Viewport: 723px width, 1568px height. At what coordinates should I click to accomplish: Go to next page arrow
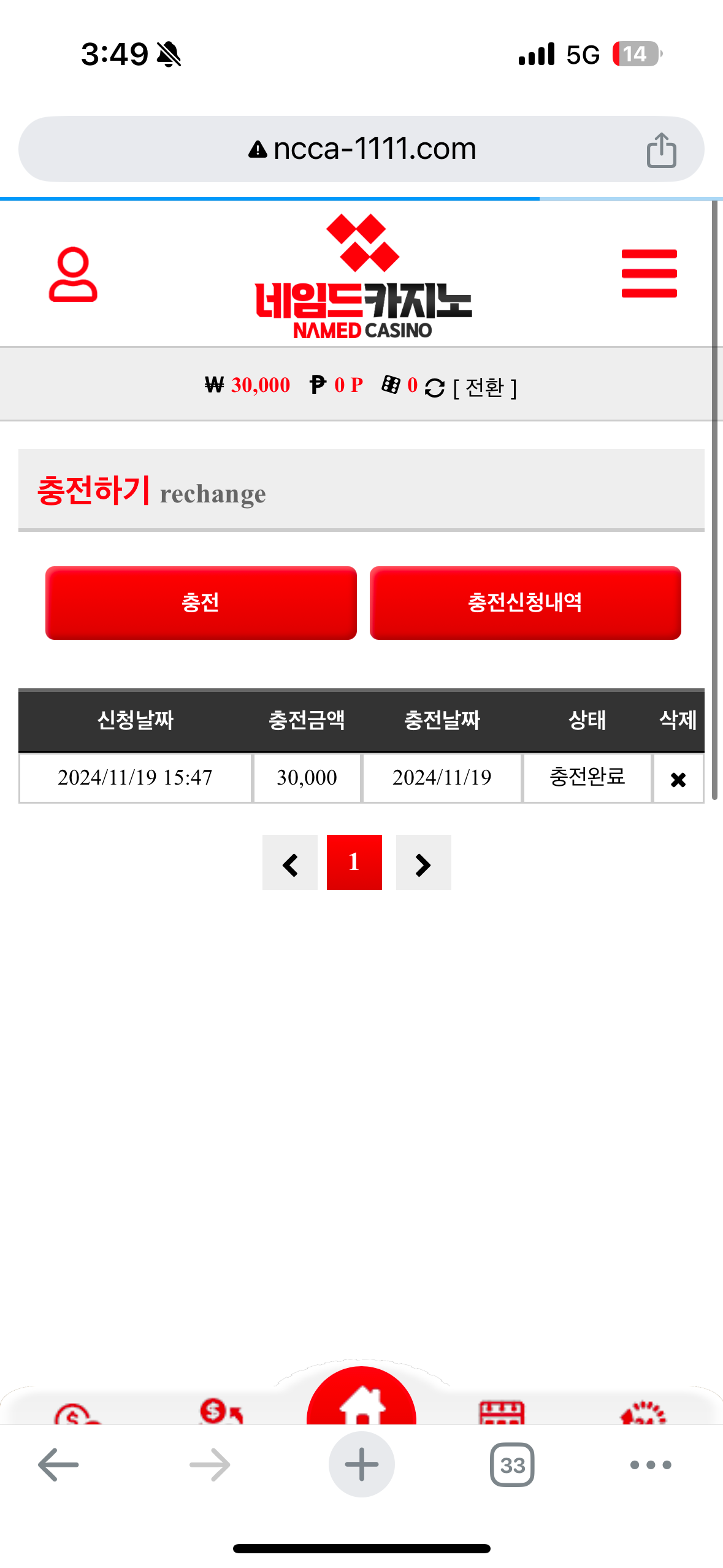click(423, 863)
